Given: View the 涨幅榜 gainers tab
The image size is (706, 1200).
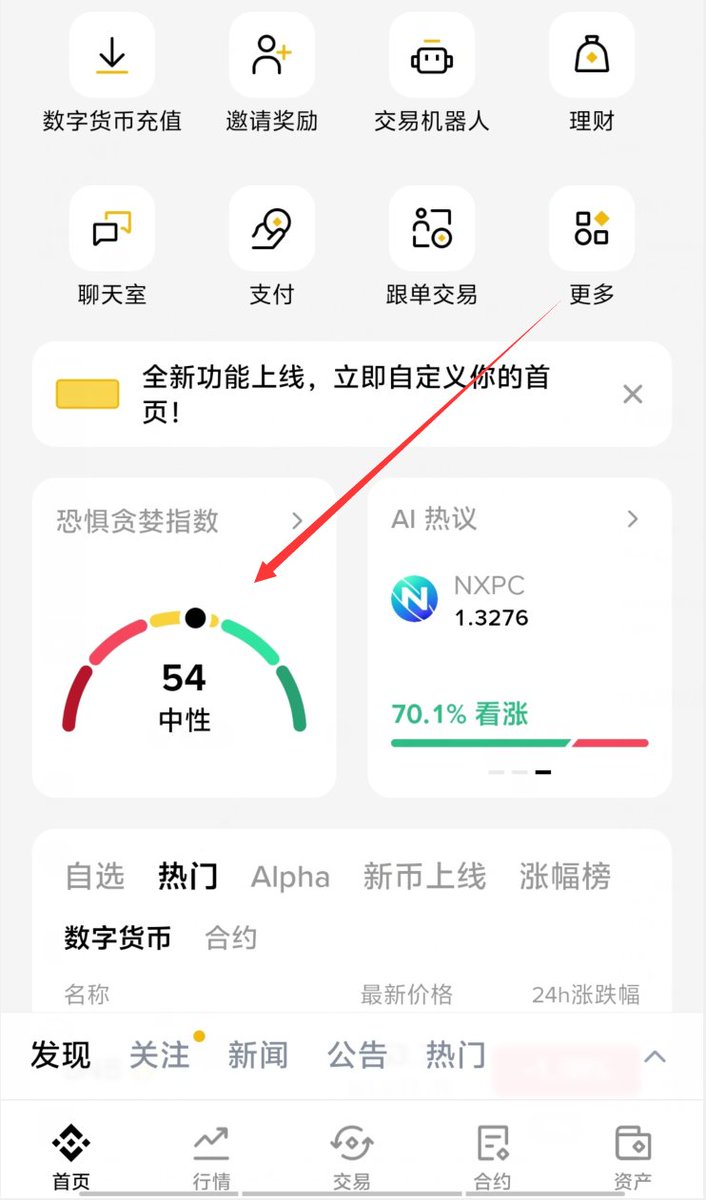Looking at the screenshot, I should click(565, 876).
